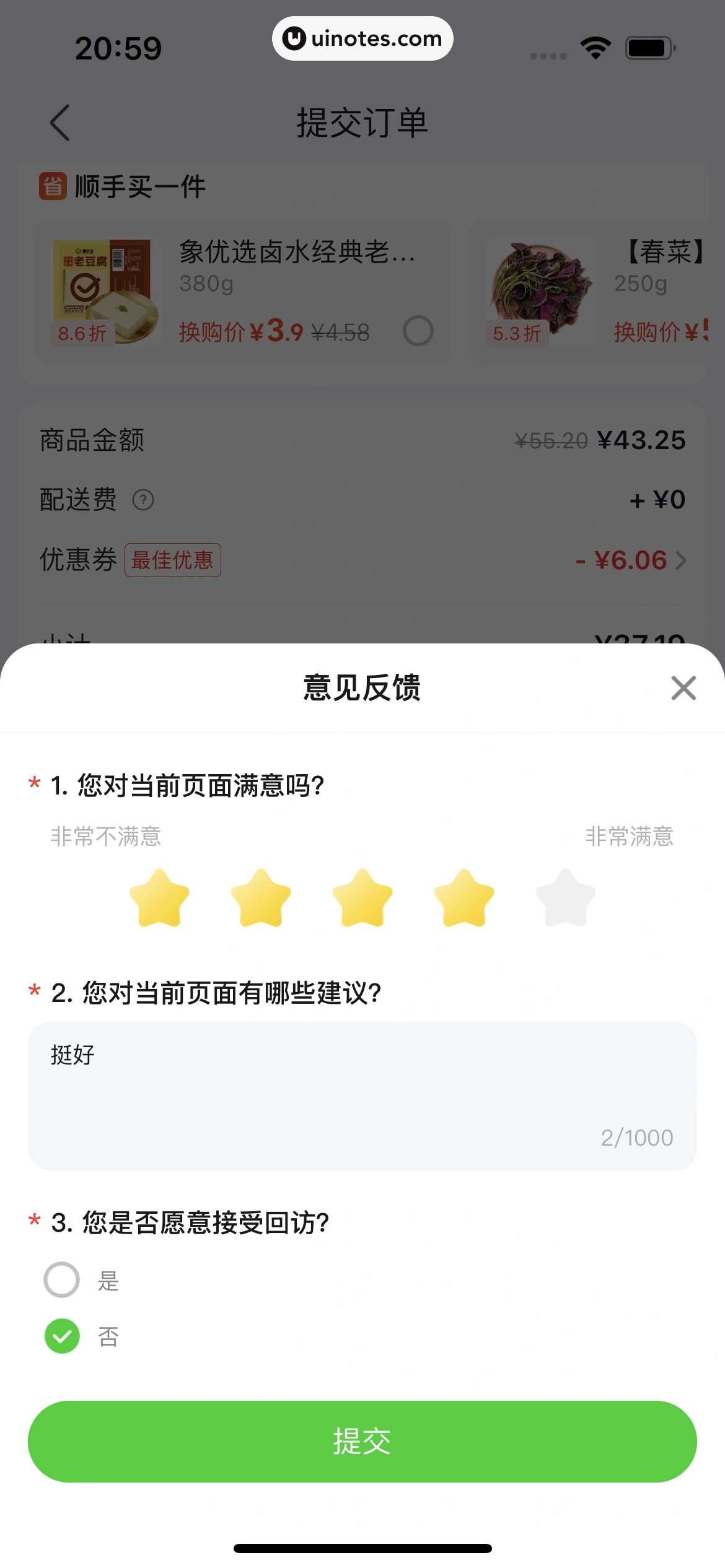Choose 否 for the follow-up question
Image resolution: width=725 pixels, height=1568 pixels.
pos(62,1336)
